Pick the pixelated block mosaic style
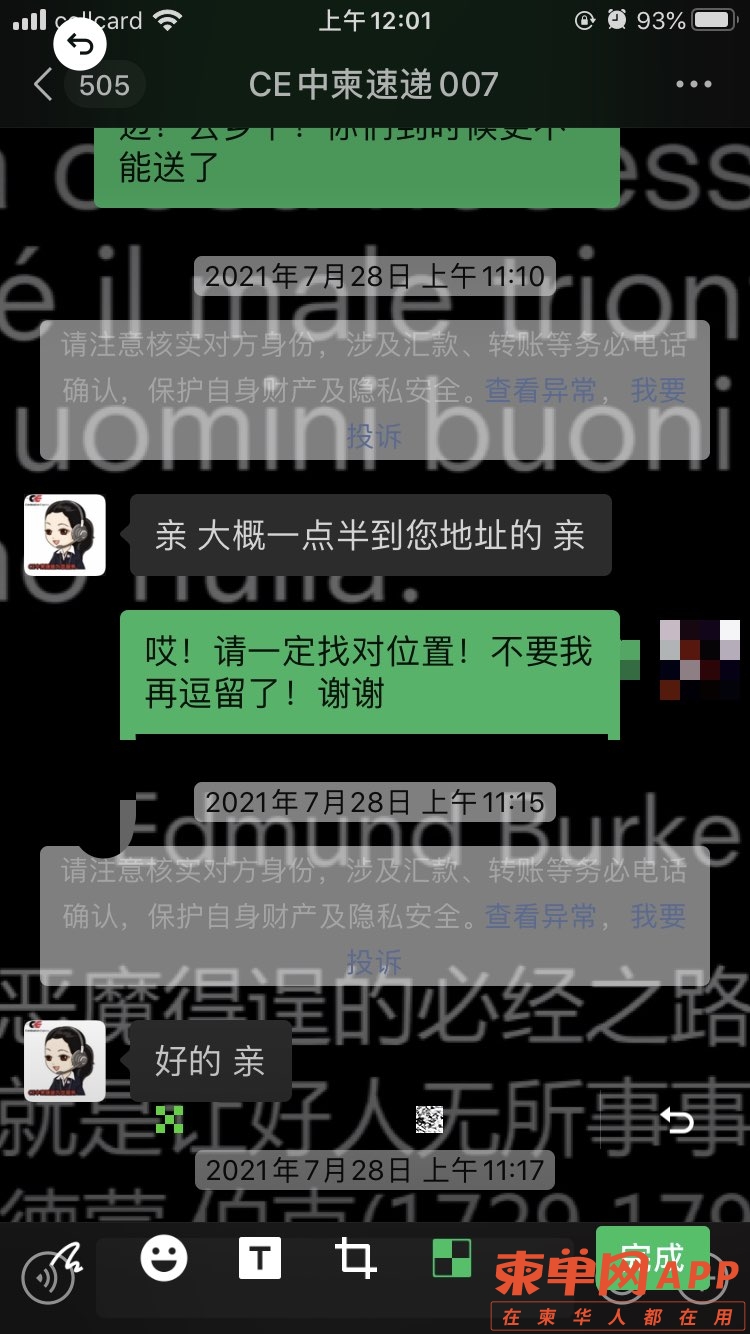This screenshot has height=1334, width=750. (169, 1119)
